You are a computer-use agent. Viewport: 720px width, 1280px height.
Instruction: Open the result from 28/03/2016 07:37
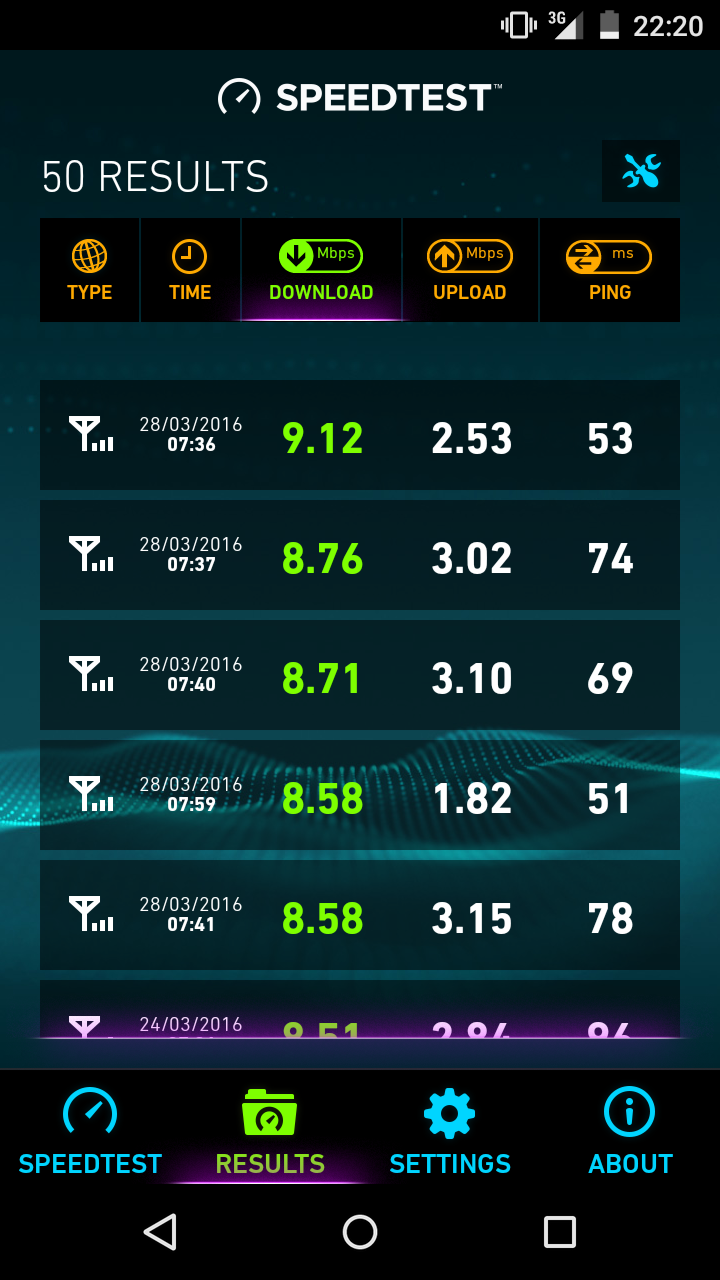pos(360,555)
